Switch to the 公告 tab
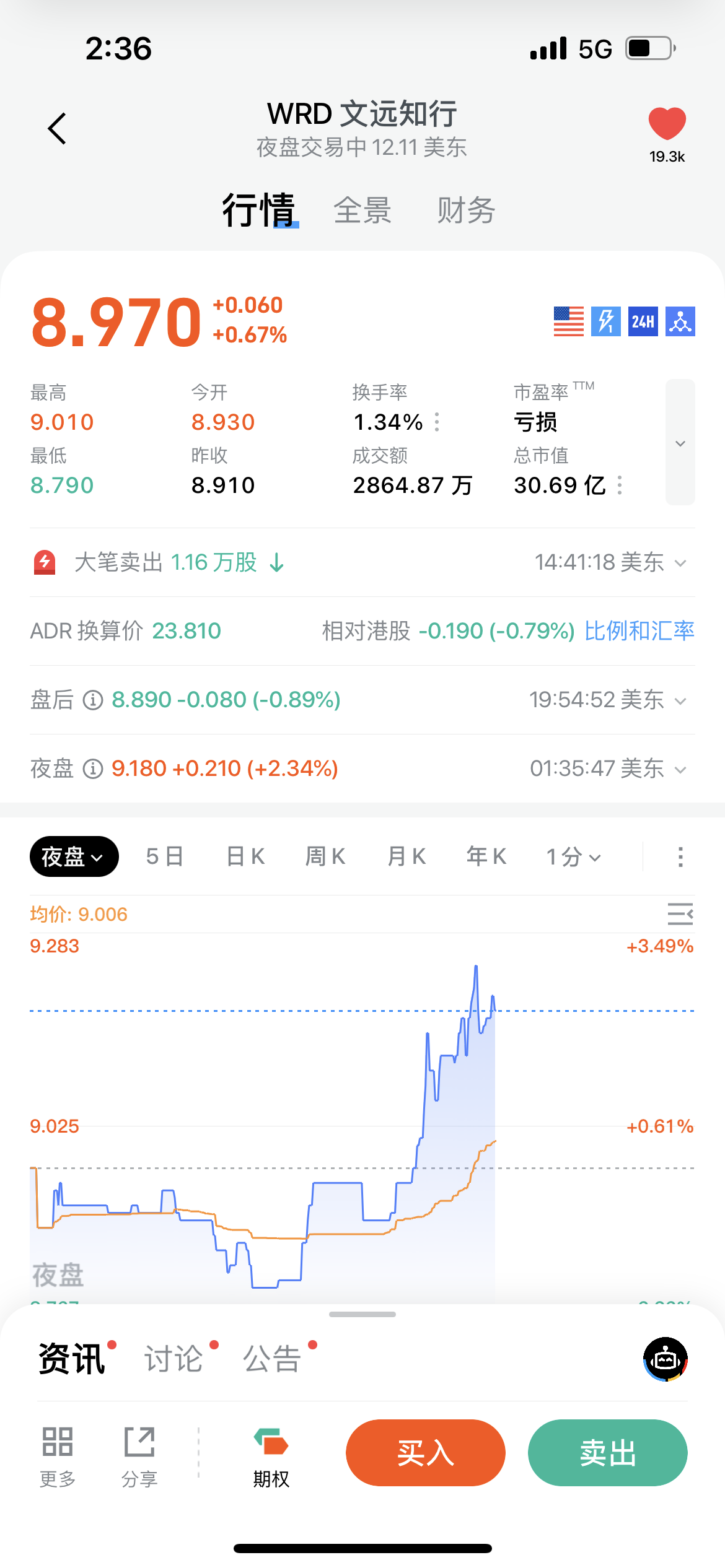 pyautogui.click(x=272, y=1359)
